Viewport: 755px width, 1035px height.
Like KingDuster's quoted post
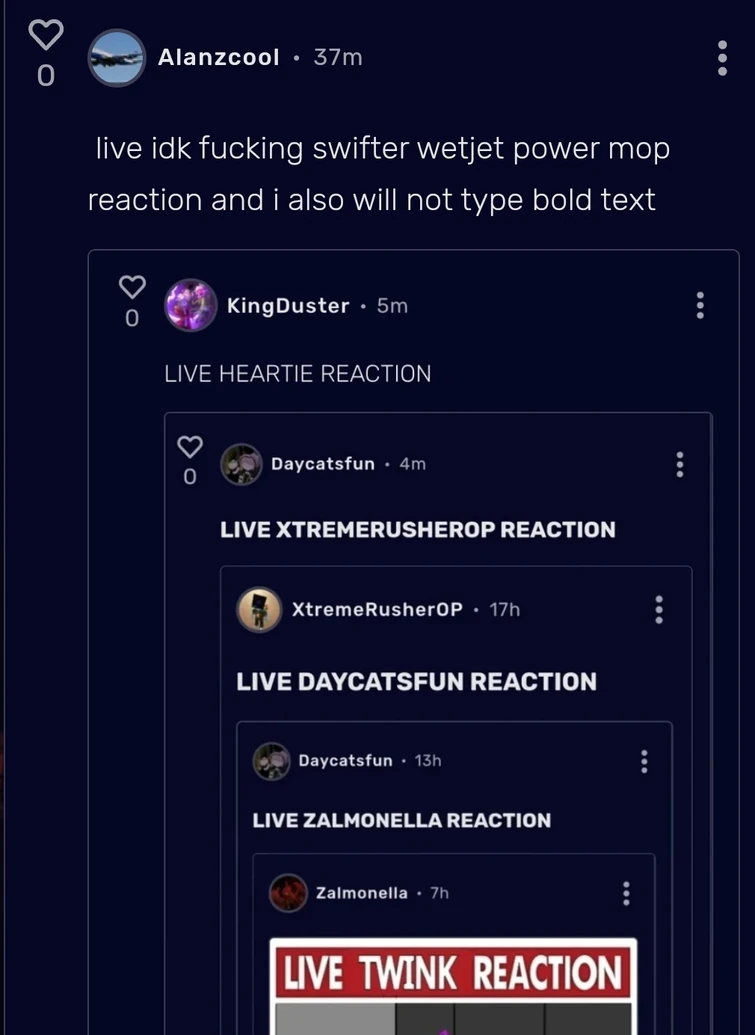132,287
